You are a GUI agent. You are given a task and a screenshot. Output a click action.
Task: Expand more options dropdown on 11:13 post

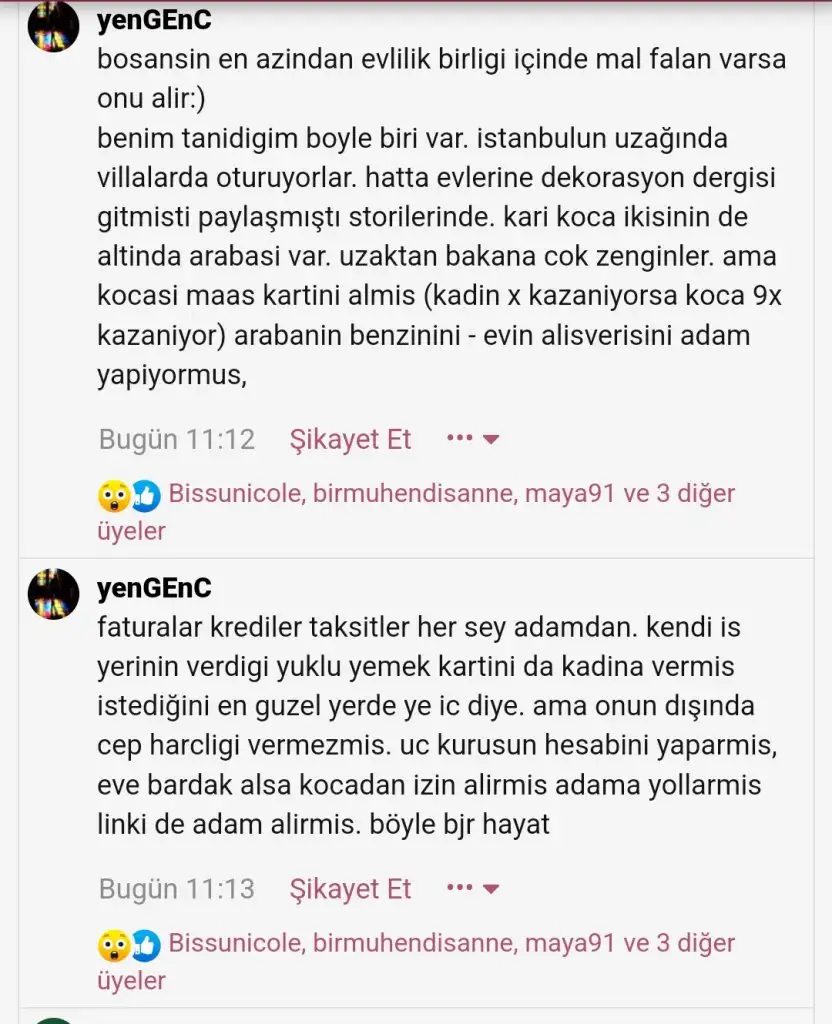[472, 888]
